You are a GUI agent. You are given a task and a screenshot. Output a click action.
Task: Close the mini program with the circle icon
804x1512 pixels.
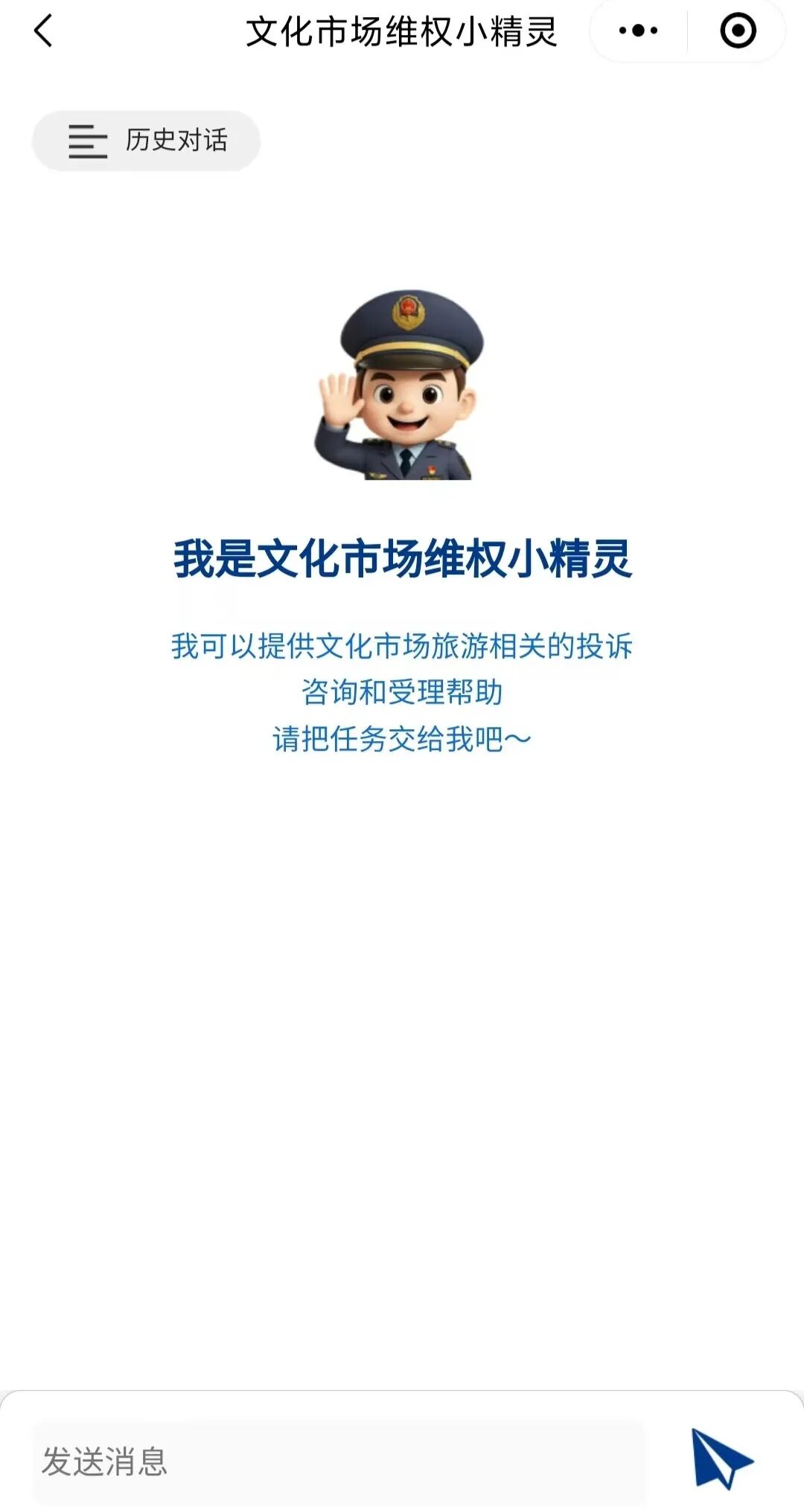[x=738, y=31]
